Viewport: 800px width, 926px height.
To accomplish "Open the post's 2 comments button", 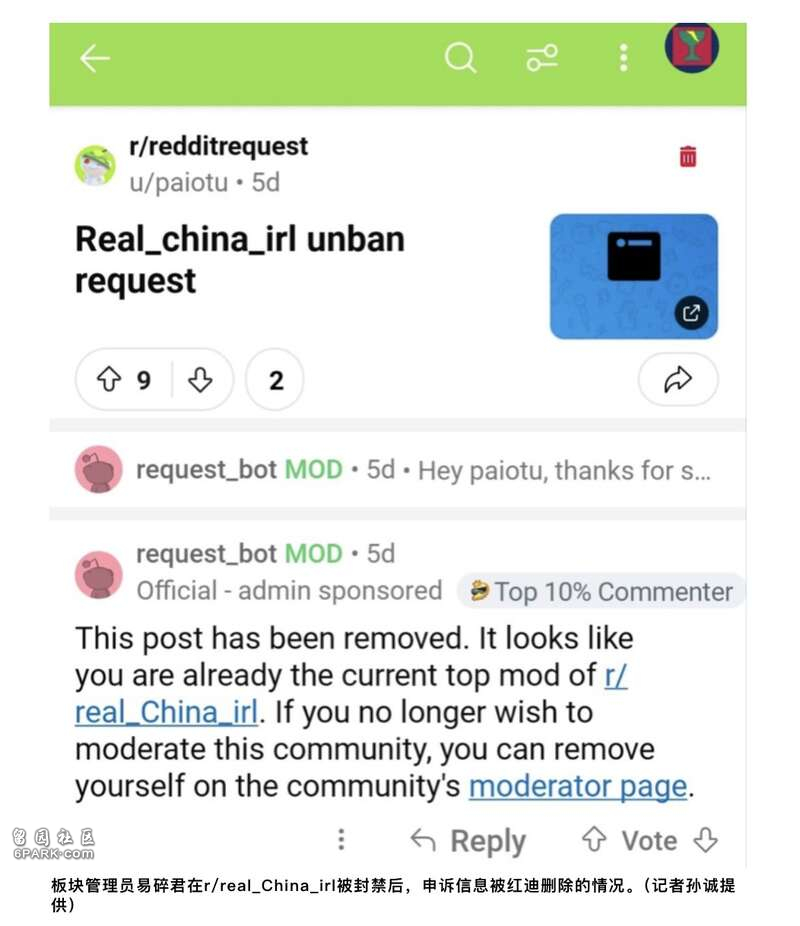I will pyautogui.click(x=275, y=380).
